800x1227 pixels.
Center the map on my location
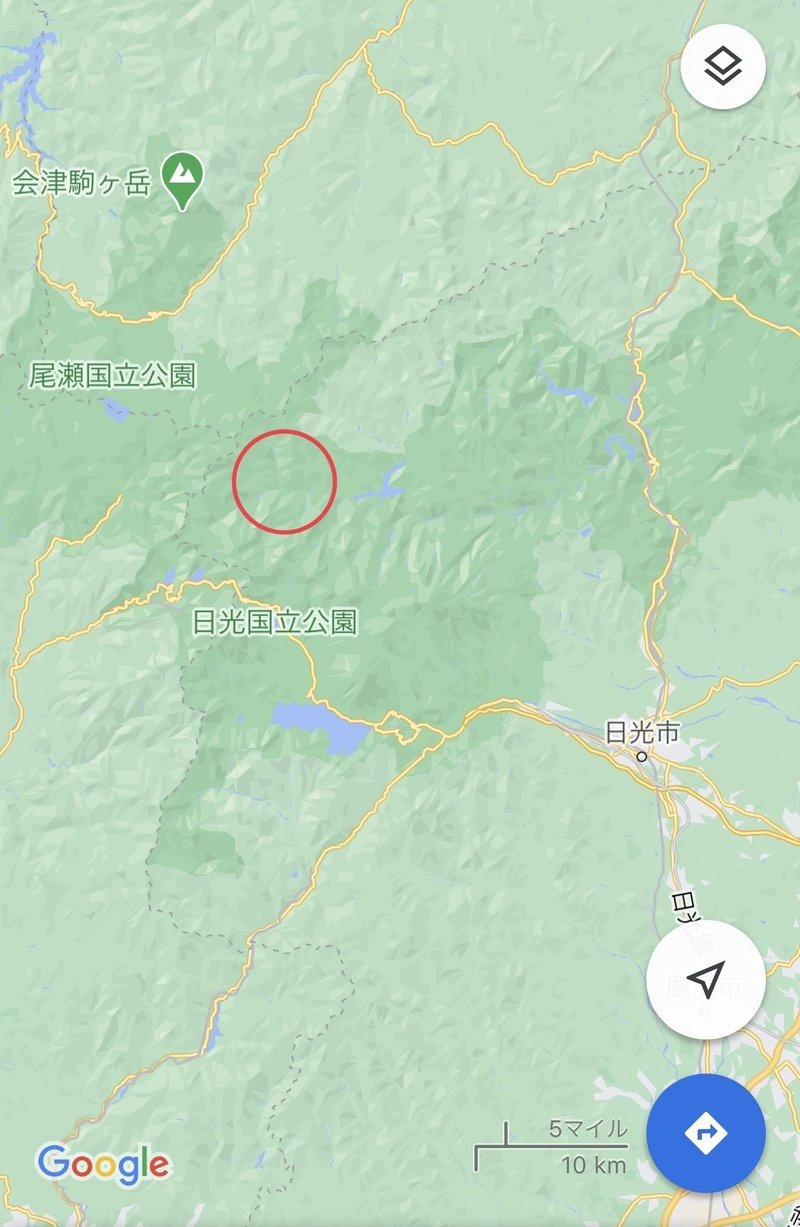point(706,981)
